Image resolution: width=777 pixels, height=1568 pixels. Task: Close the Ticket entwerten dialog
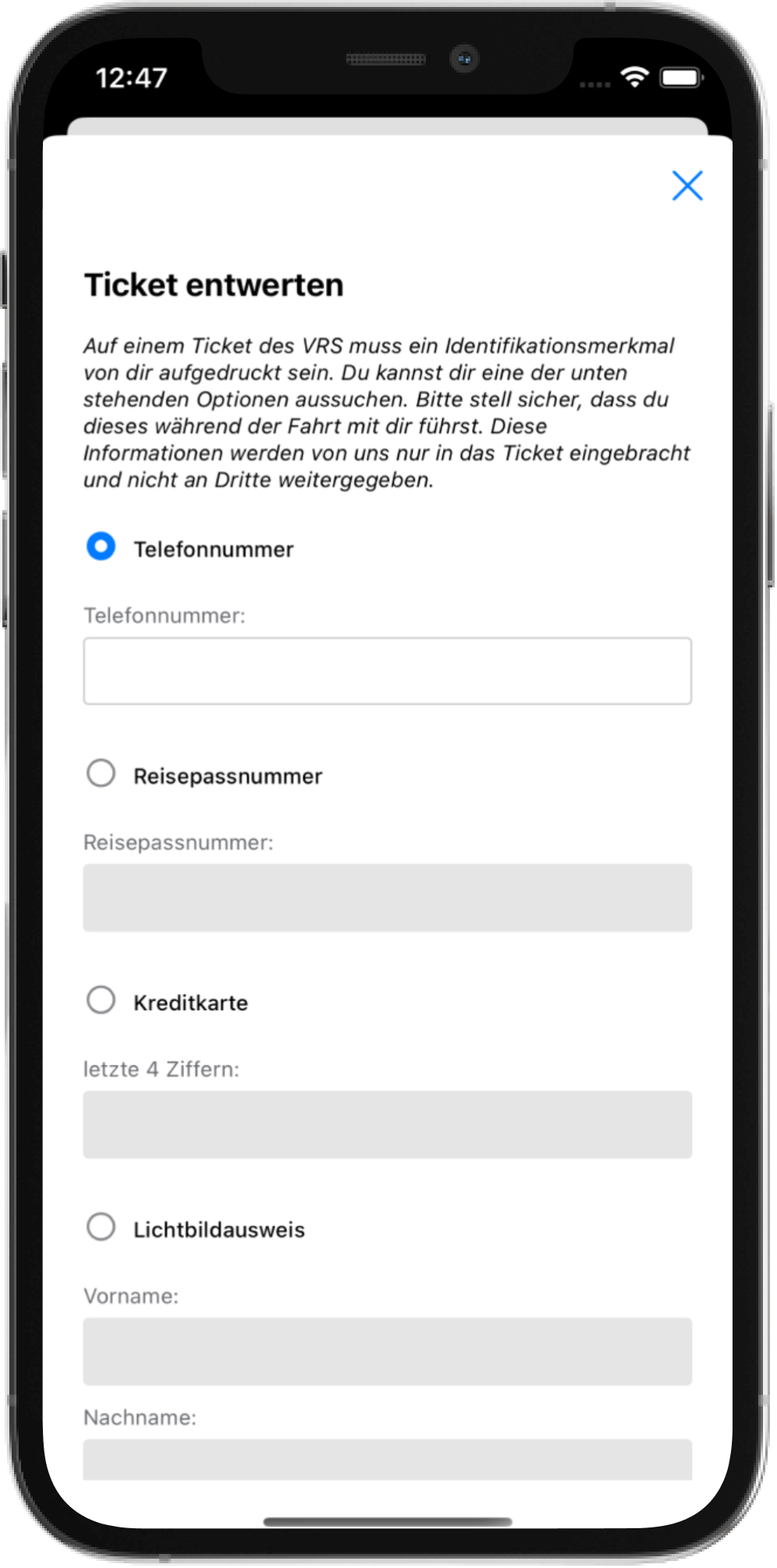pyautogui.click(x=687, y=186)
